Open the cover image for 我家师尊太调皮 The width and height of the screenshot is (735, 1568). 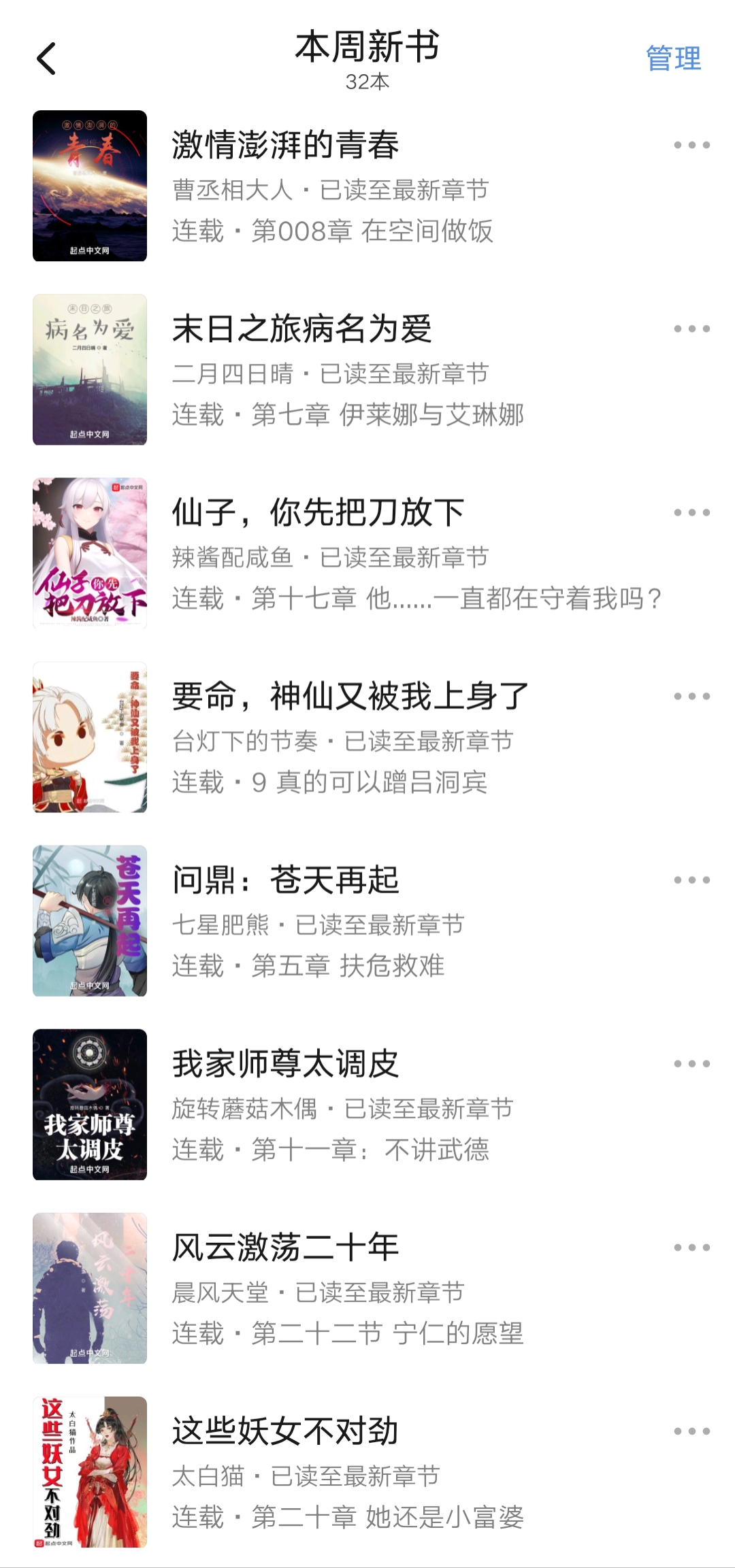[x=89, y=1103]
